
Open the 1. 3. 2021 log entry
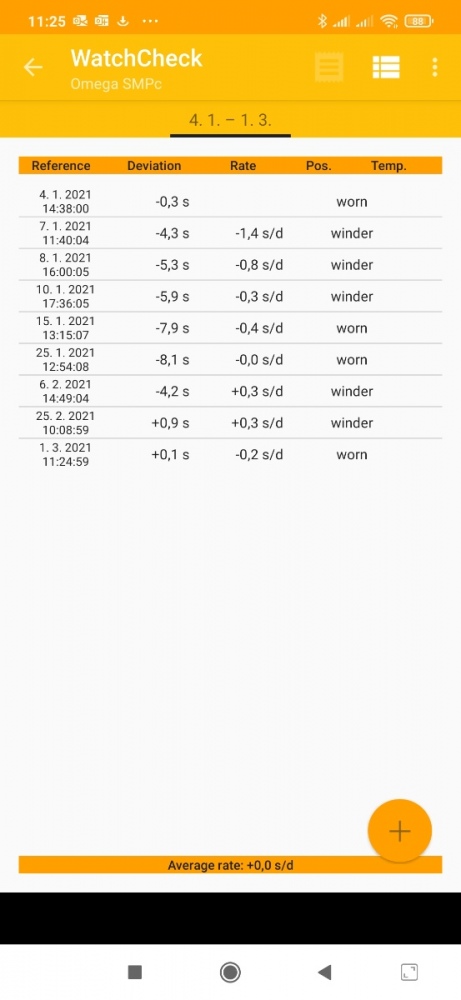pyautogui.click(x=230, y=454)
